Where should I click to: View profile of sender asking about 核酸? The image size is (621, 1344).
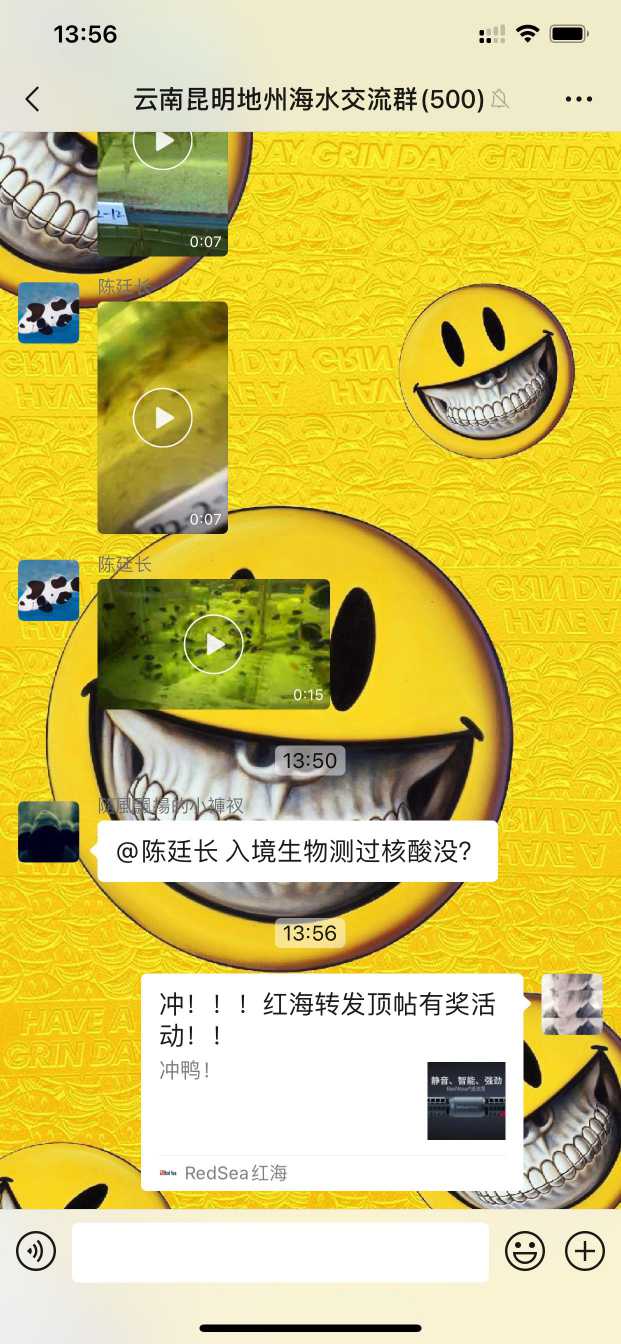coord(48,831)
